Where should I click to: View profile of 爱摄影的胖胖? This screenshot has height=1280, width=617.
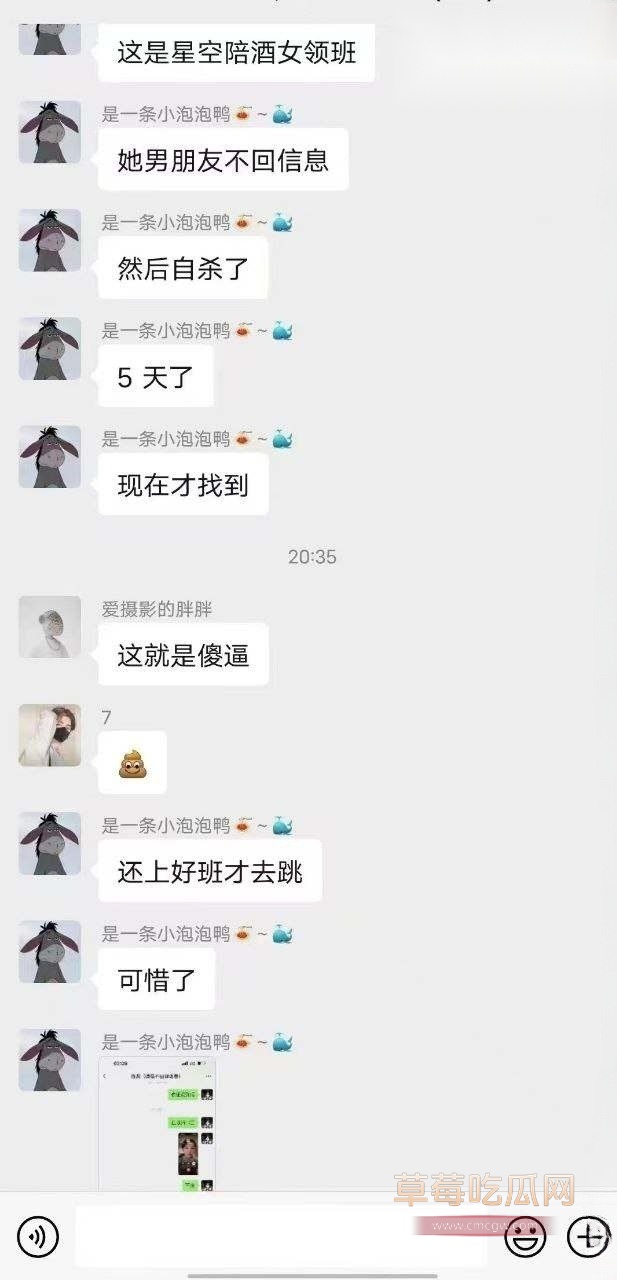tap(50, 627)
